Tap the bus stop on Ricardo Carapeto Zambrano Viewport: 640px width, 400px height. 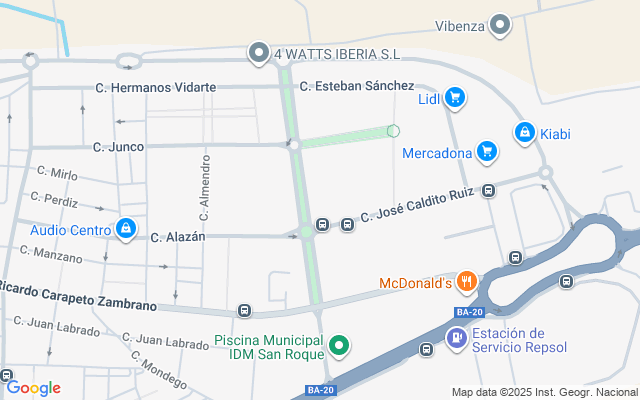tap(245, 311)
